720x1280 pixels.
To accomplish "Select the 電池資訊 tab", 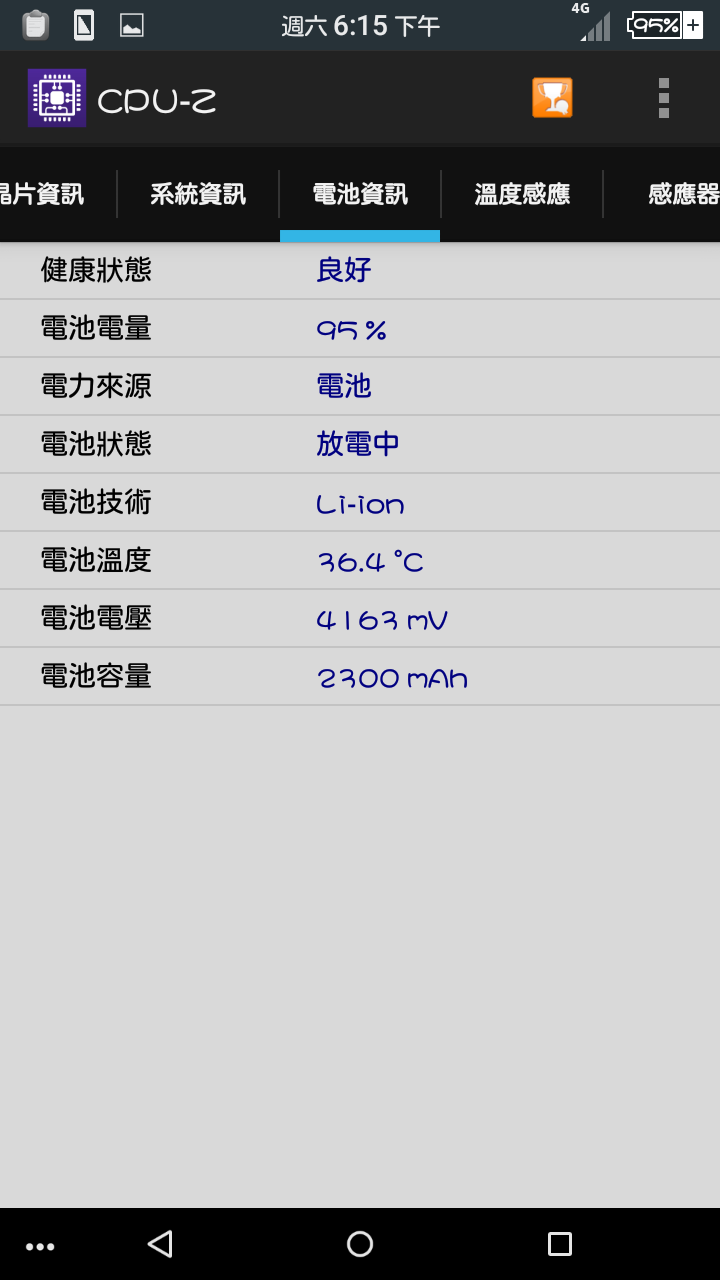I will 360,194.
